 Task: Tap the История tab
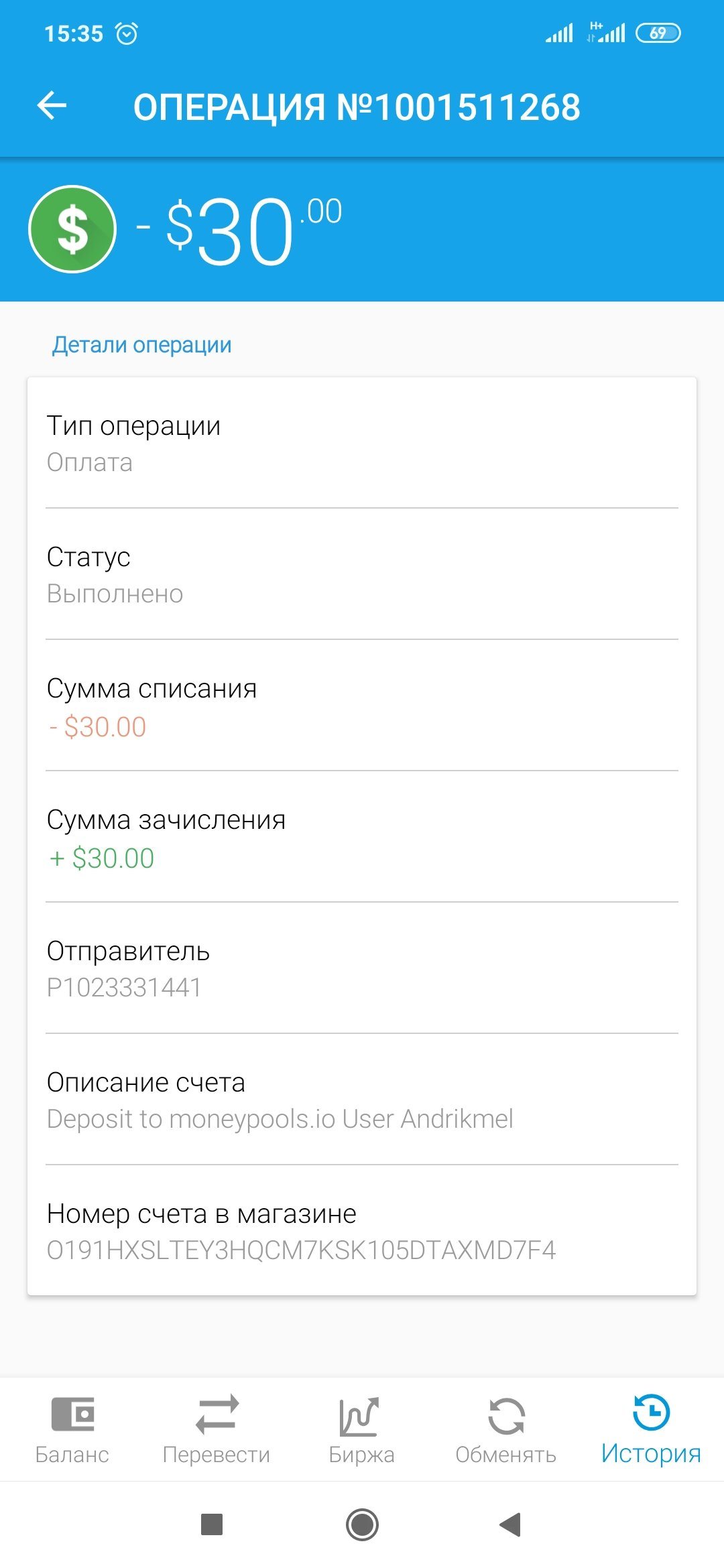(x=652, y=1431)
